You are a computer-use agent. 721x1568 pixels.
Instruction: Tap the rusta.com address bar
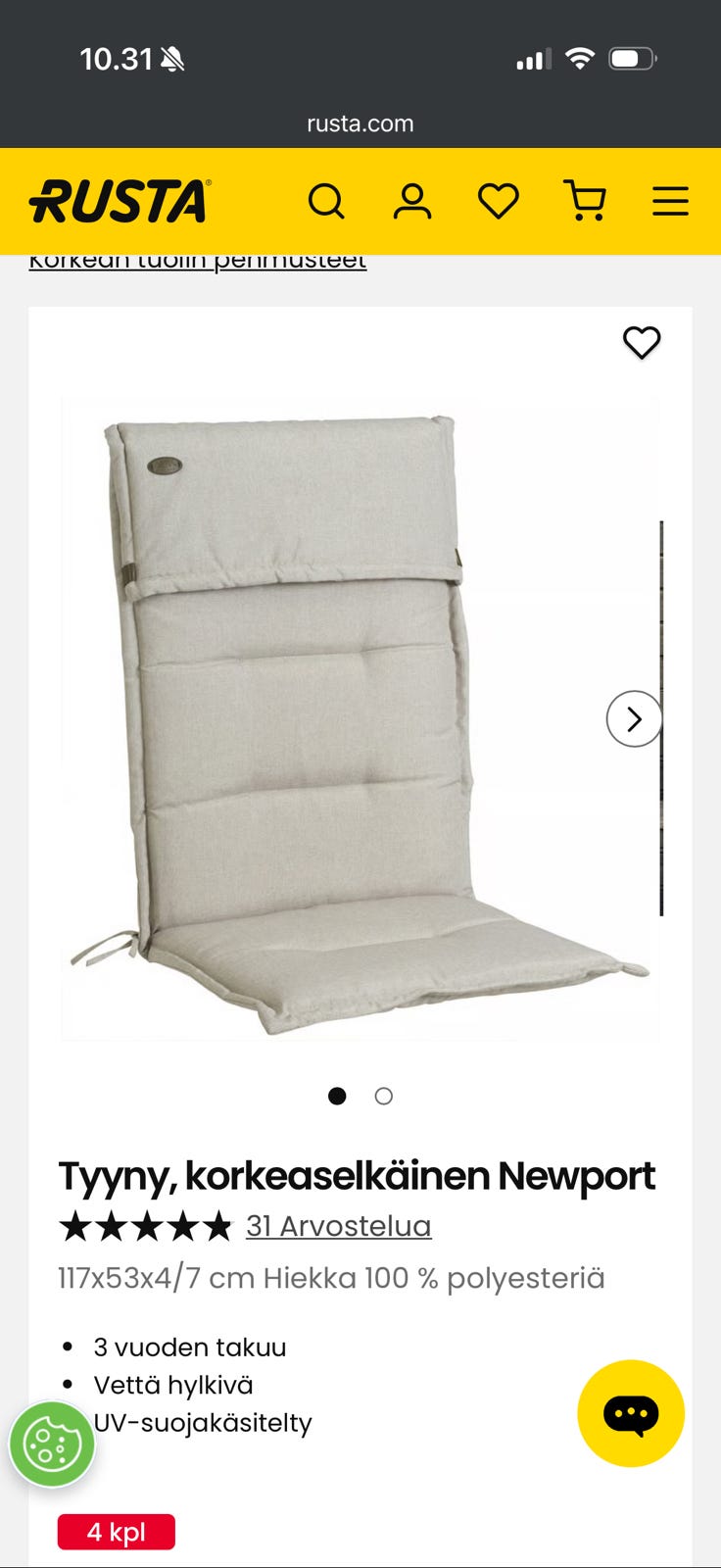tap(360, 123)
